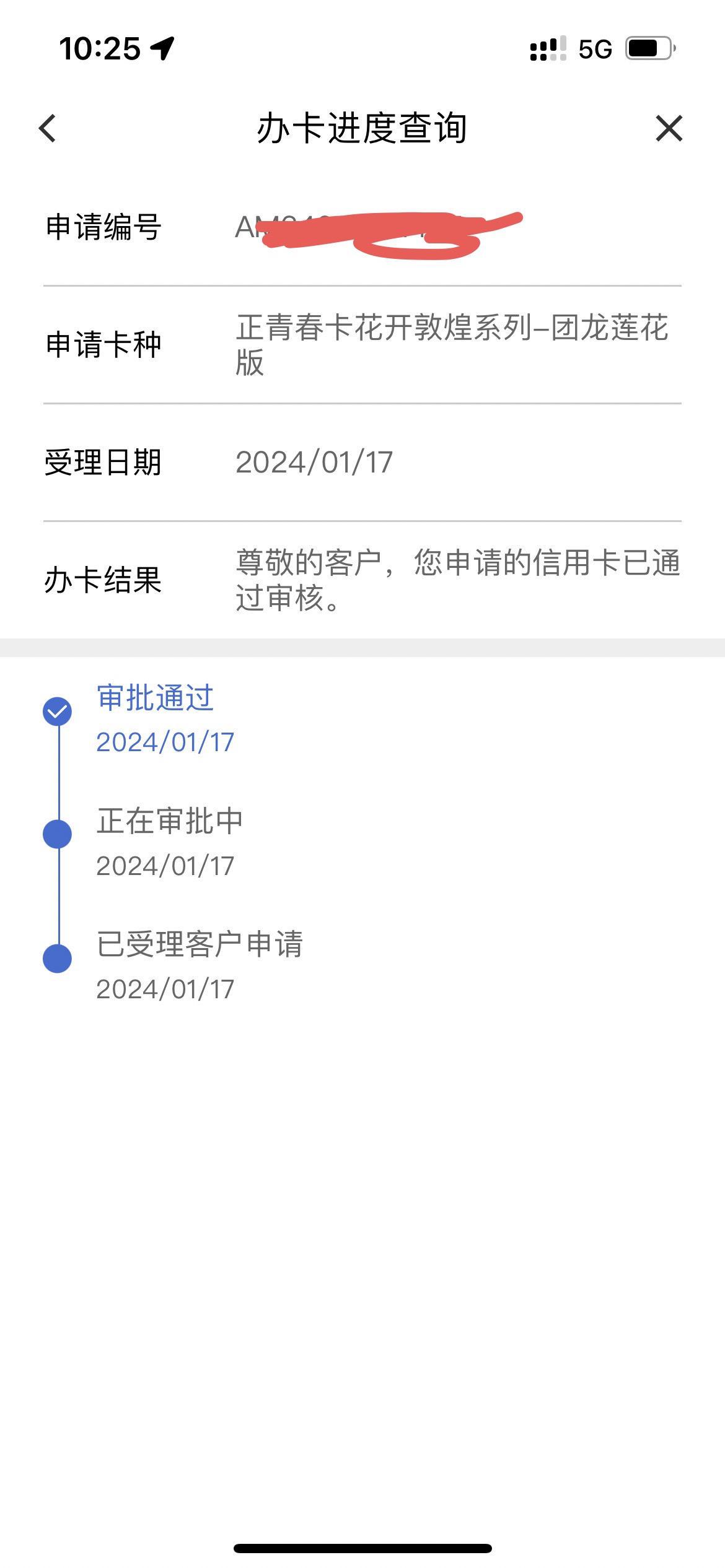Image resolution: width=725 pixels, height=1568 pixels.
Task: Tap the back arrow to return
Action: [x=47, y=128]
